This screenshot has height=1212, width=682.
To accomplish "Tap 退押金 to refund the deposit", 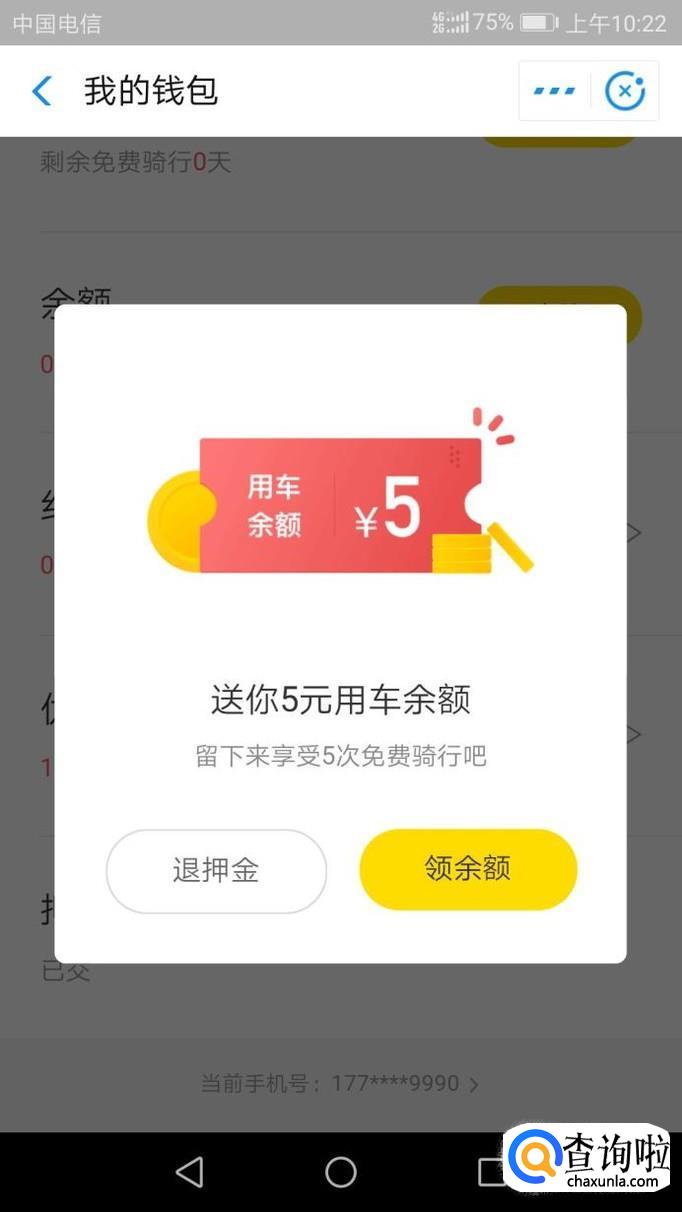I will coord(216,870).
